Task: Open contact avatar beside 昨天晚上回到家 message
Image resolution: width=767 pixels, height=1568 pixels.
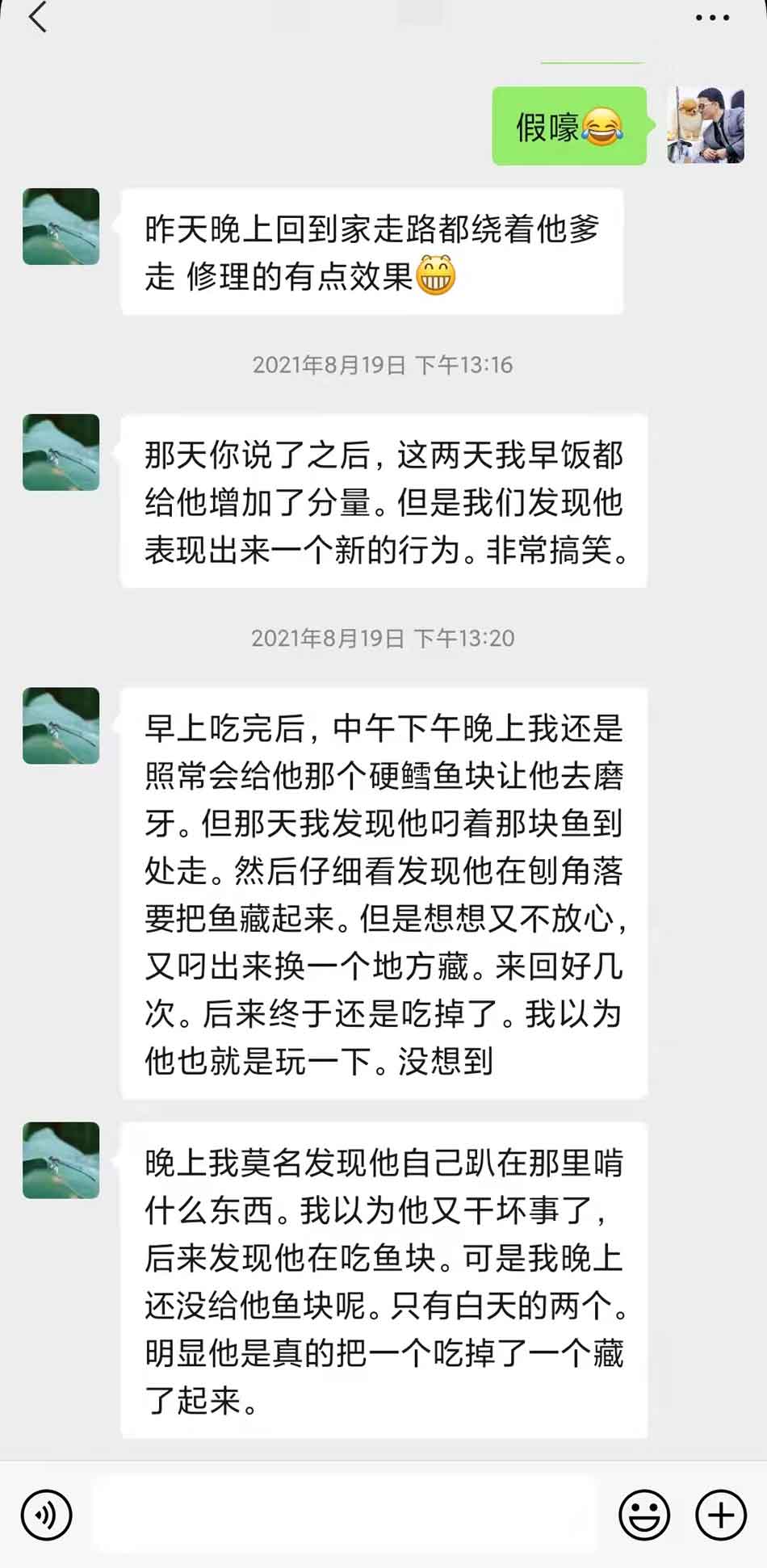Action: 61,227
